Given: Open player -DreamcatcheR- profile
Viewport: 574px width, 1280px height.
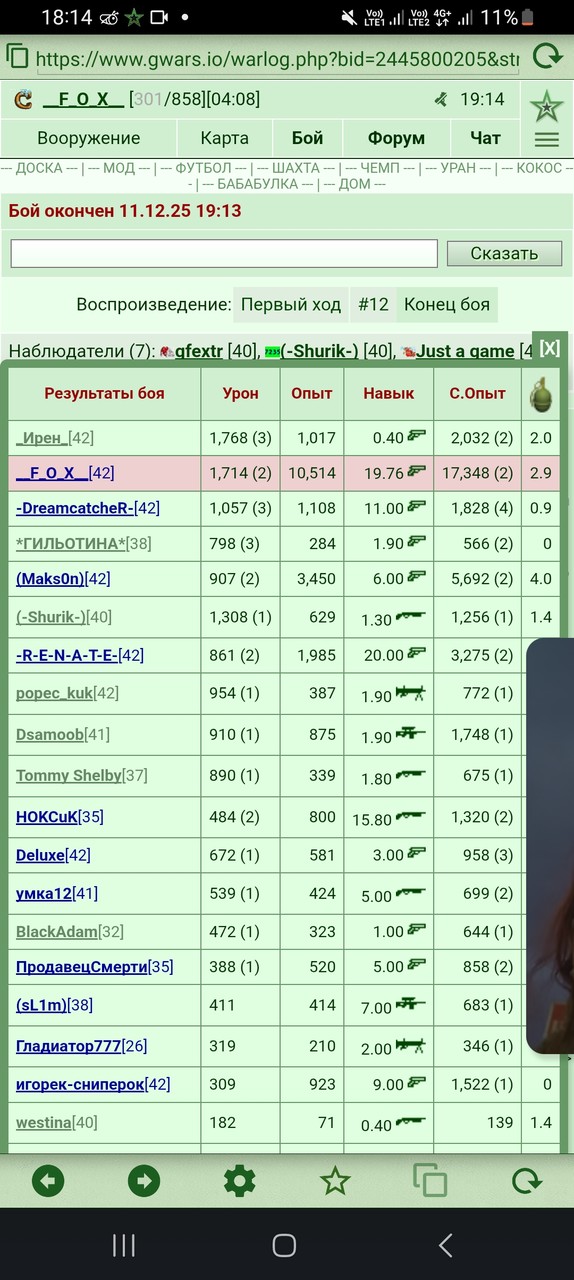Looking at the screenshot, I should click(75, 508).
